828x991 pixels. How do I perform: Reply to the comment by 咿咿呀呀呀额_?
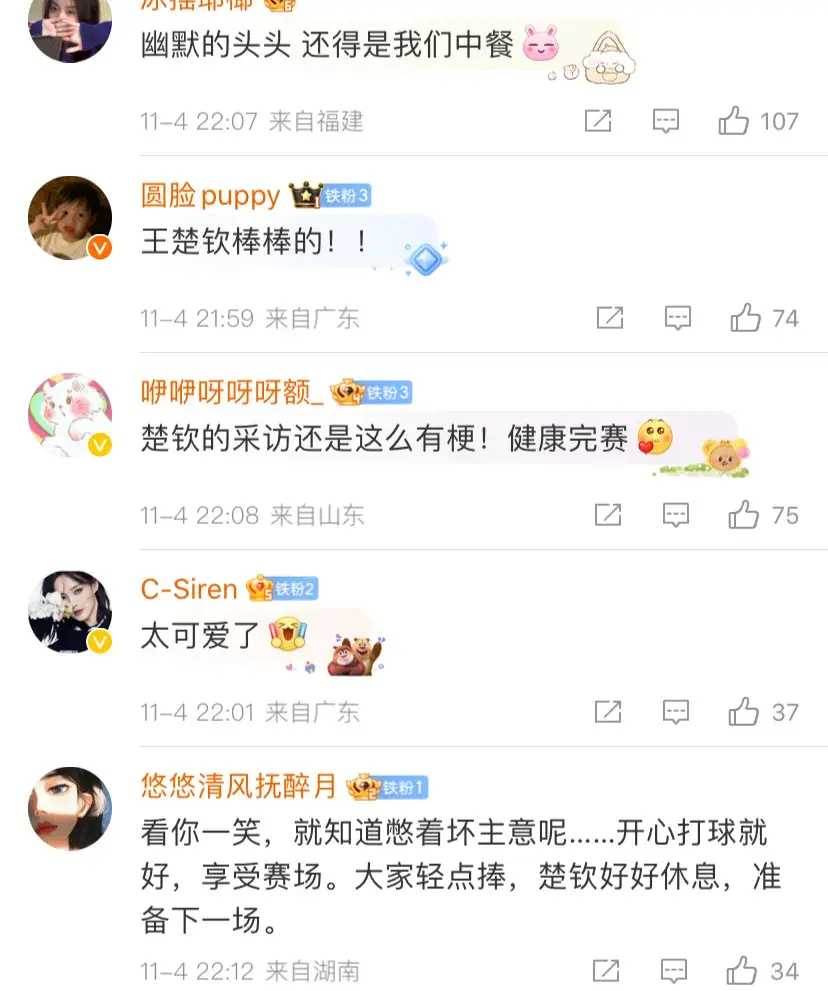pyautogui.click(x=677, y=515)
